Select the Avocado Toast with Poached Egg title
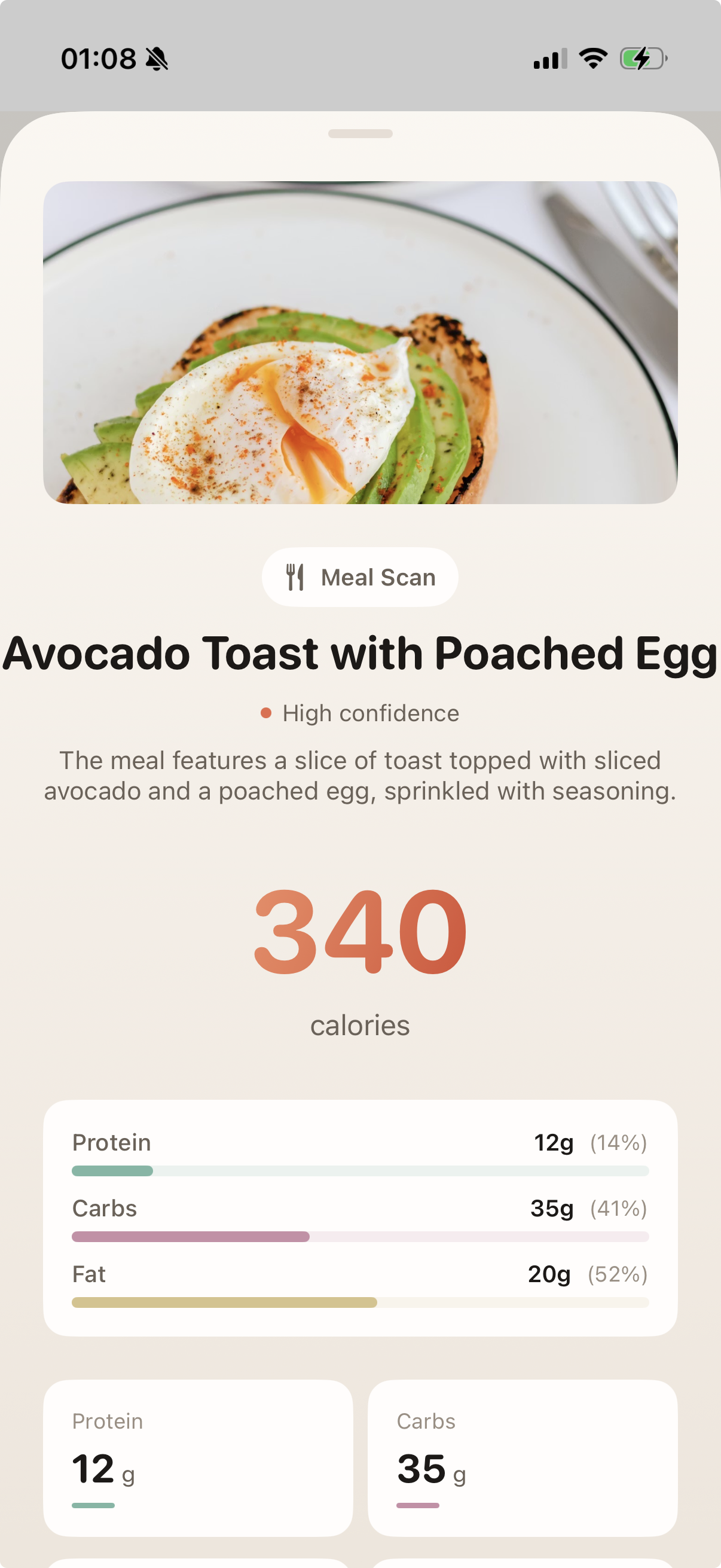This screenshot has width=721, height=1568. [360, 654]
